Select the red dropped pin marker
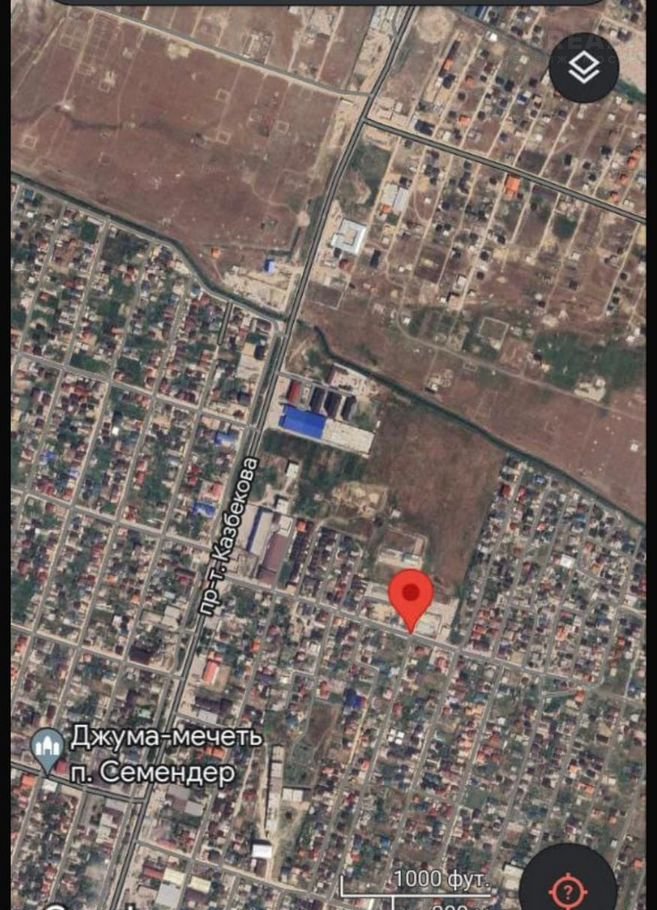This screenshot has width=657, height=910. click(410, 598)
